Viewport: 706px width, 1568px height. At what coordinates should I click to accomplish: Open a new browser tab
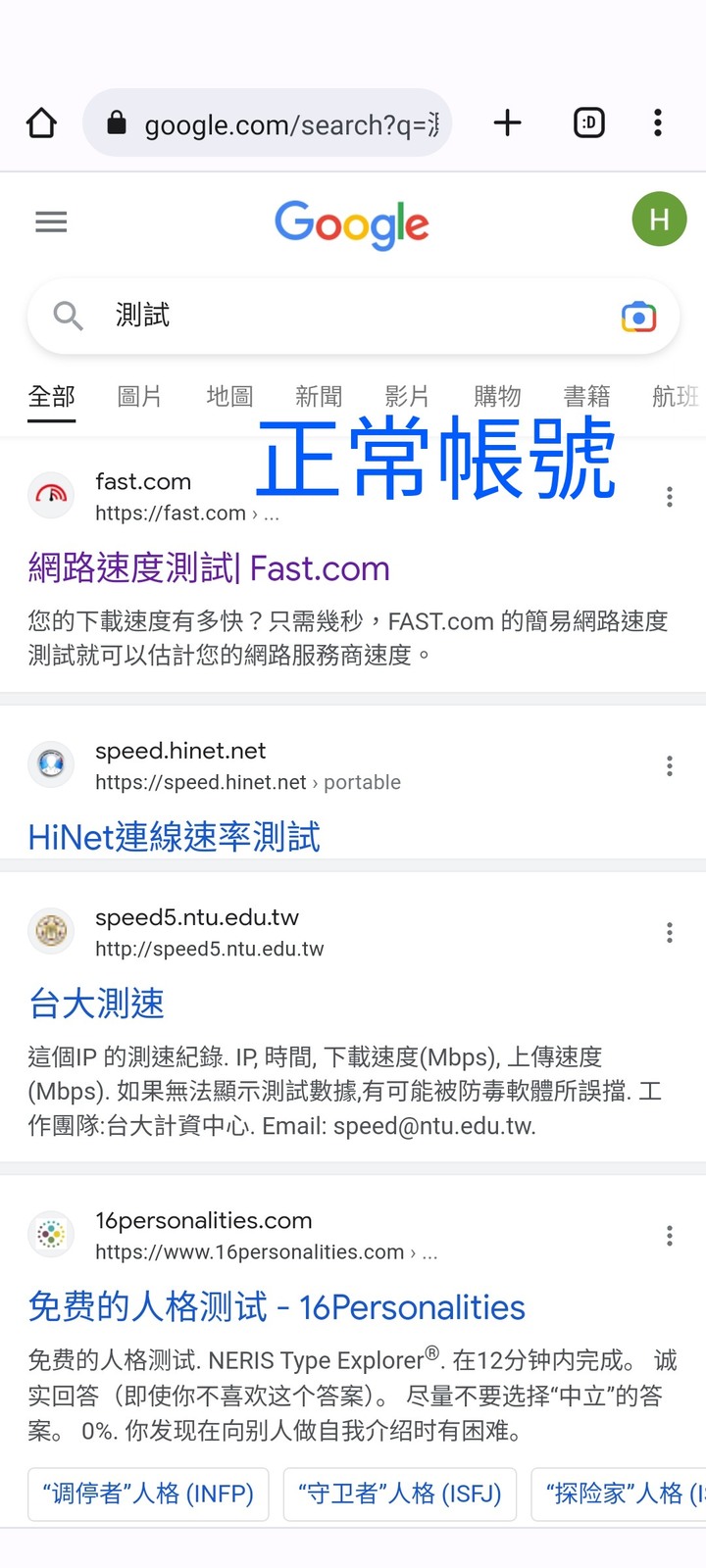pos(507,122)
